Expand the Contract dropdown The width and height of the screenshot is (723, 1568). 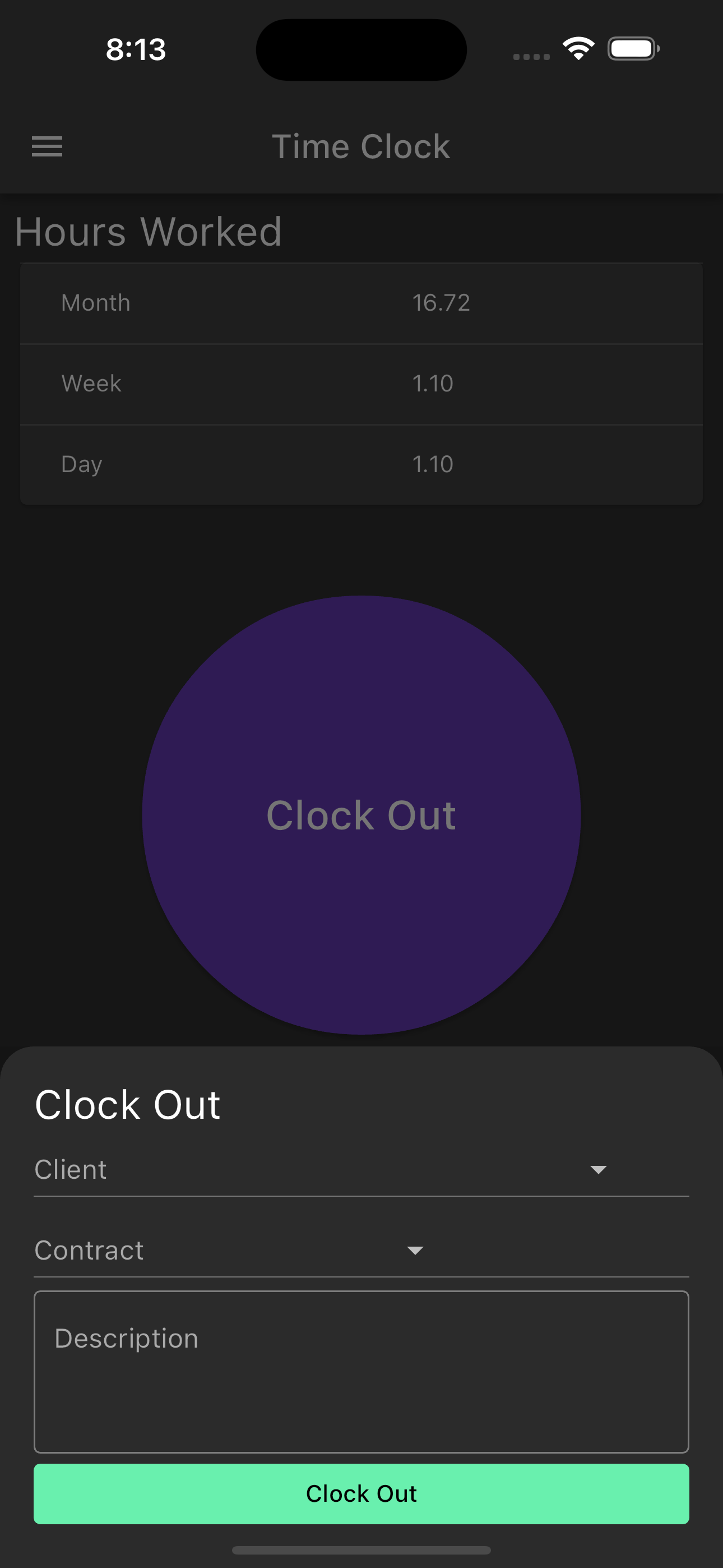pos(361,1250)
